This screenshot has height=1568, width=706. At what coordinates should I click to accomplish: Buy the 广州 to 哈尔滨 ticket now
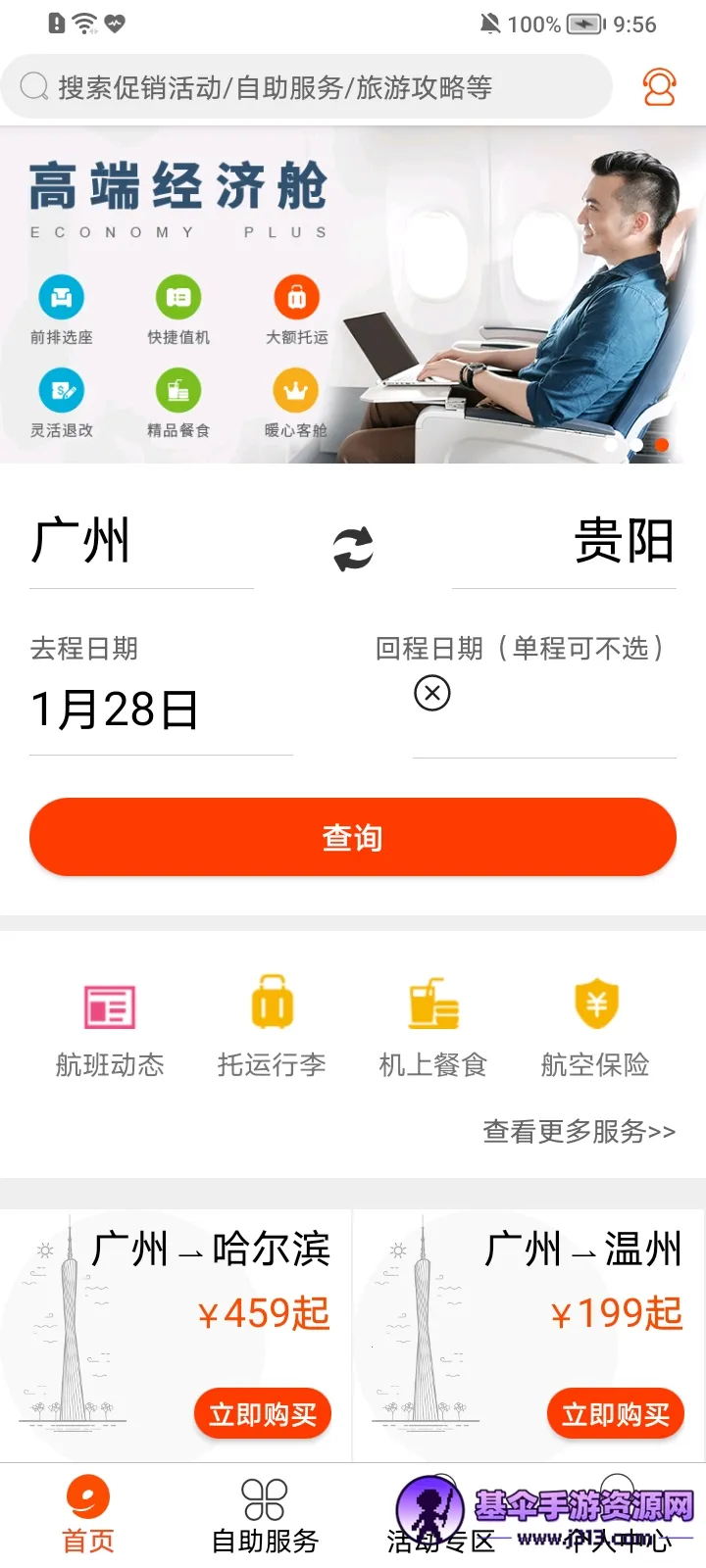point(263,1414)
